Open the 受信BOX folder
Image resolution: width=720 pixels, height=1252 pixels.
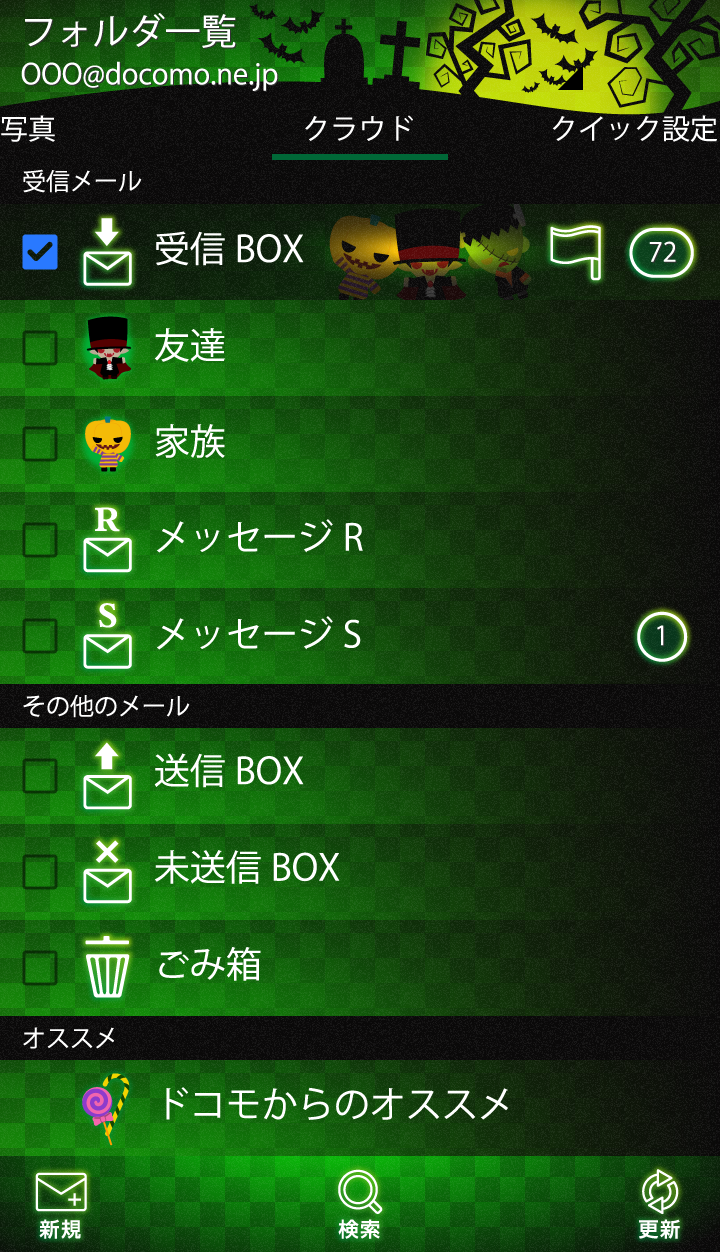tap(230, 250)
